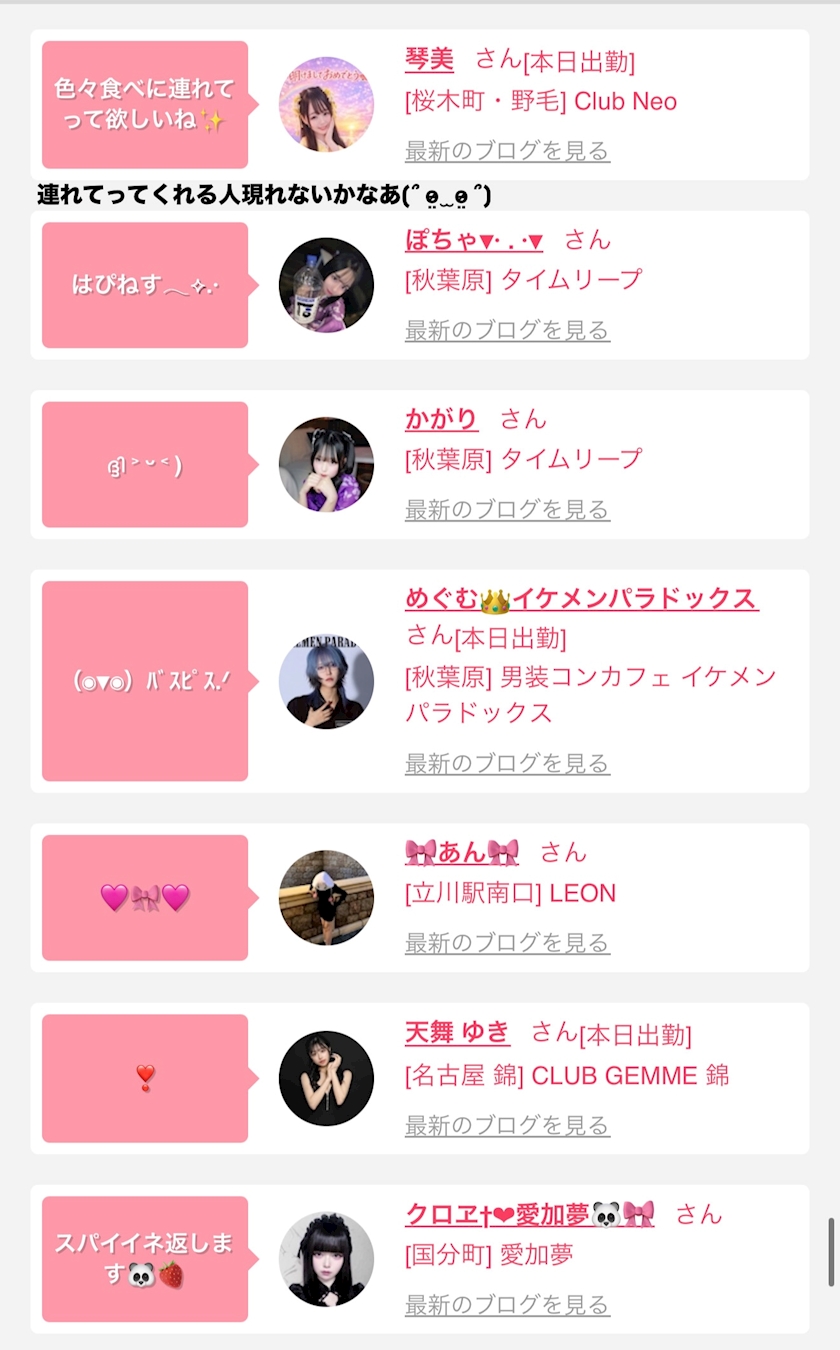View クロヱ's 最新のブログを見る link
This screenshot has width=840, height=1350.
507,1305
